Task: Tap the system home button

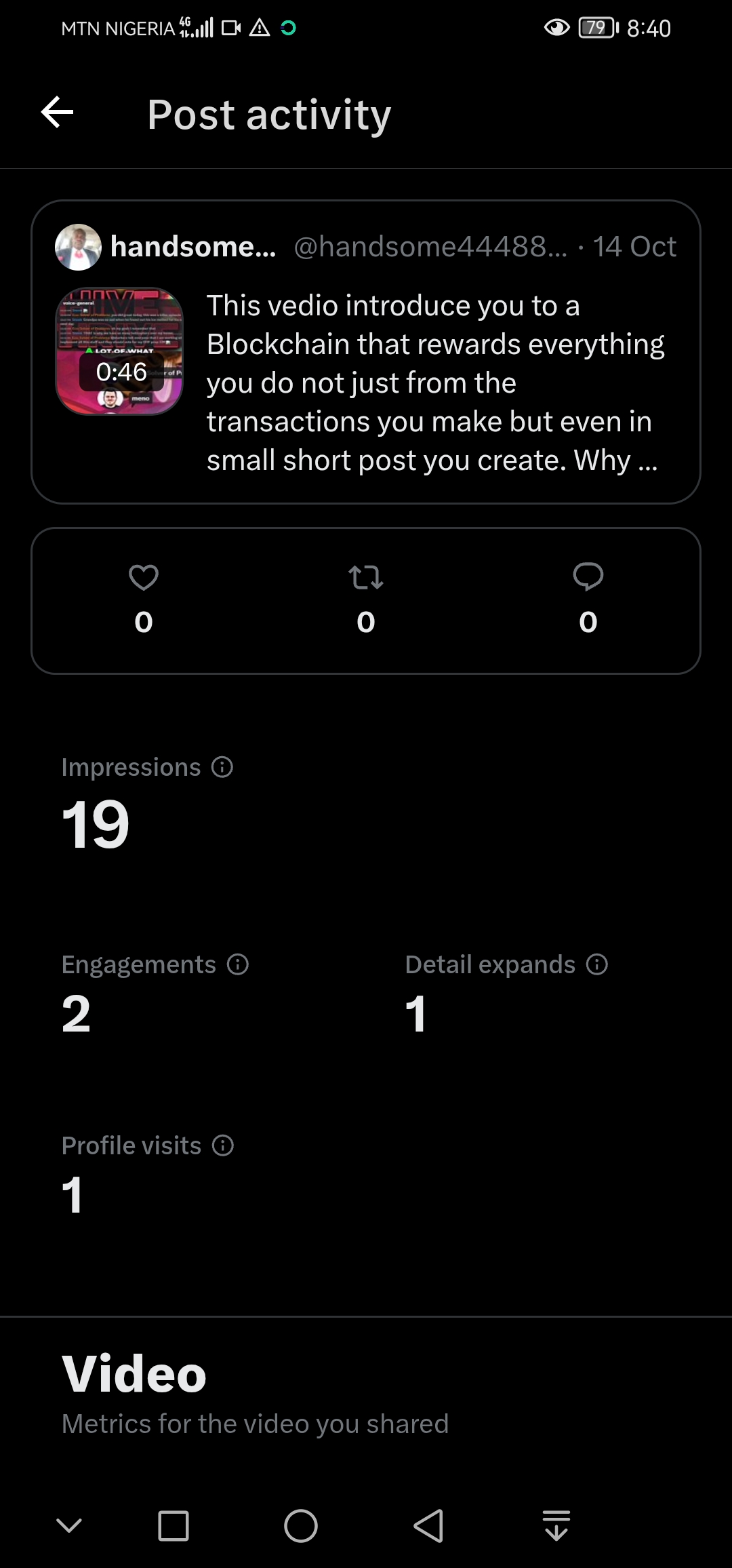Action: click(x=300, y=1526)
